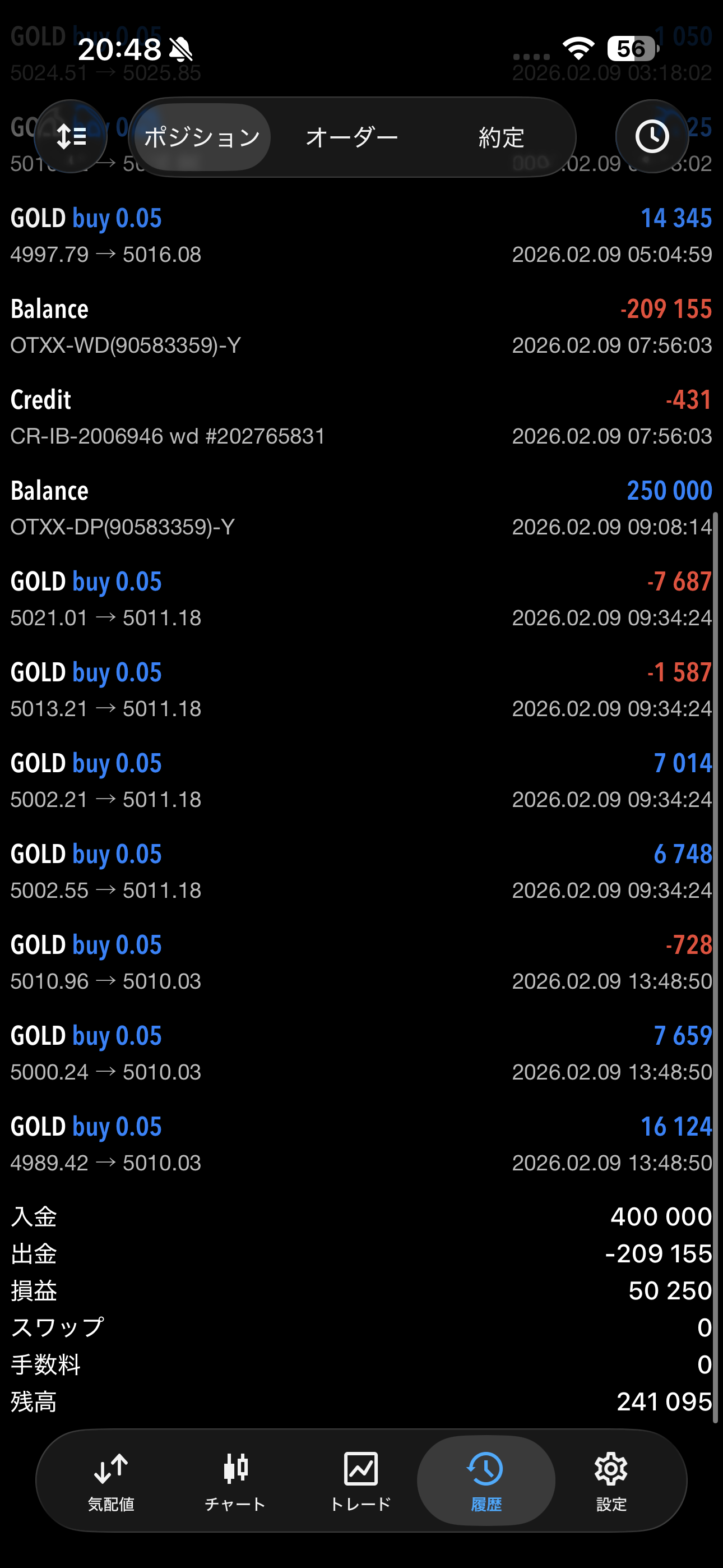
Task: Open the sort options icon
Action: pyautogui.click(x=71, y=136)
